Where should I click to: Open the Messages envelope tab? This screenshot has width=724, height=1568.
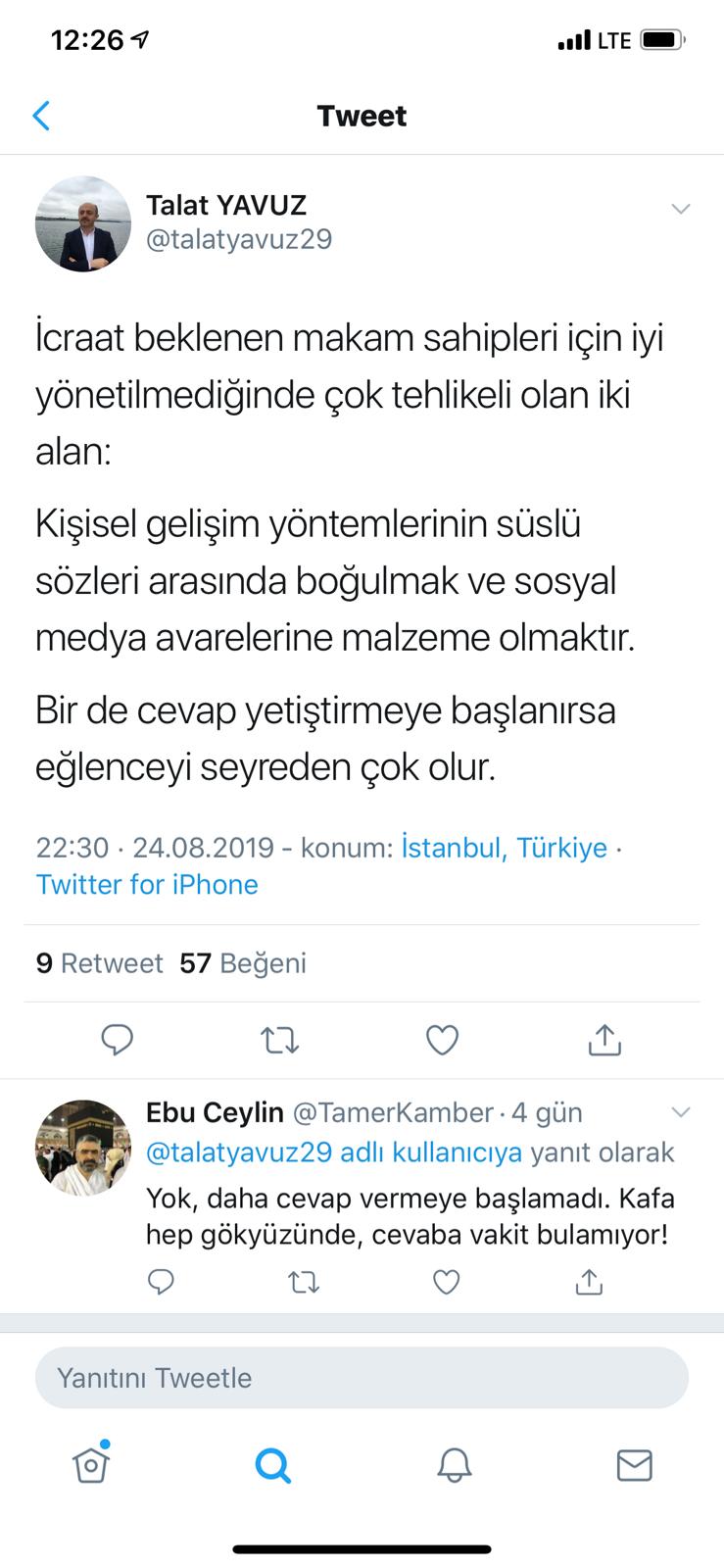click(x=634, y=1465)
